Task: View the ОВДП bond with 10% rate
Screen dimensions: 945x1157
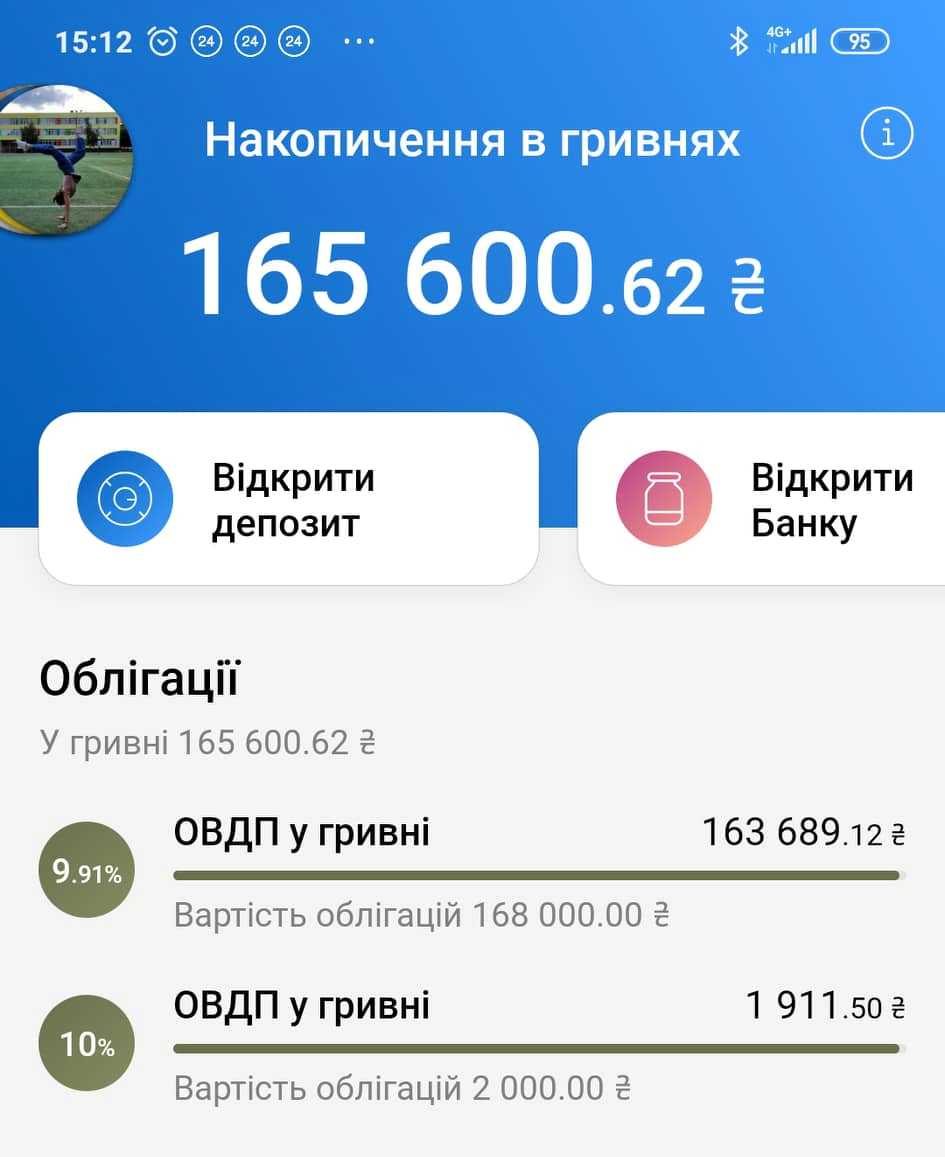Action: point(472,1045)
